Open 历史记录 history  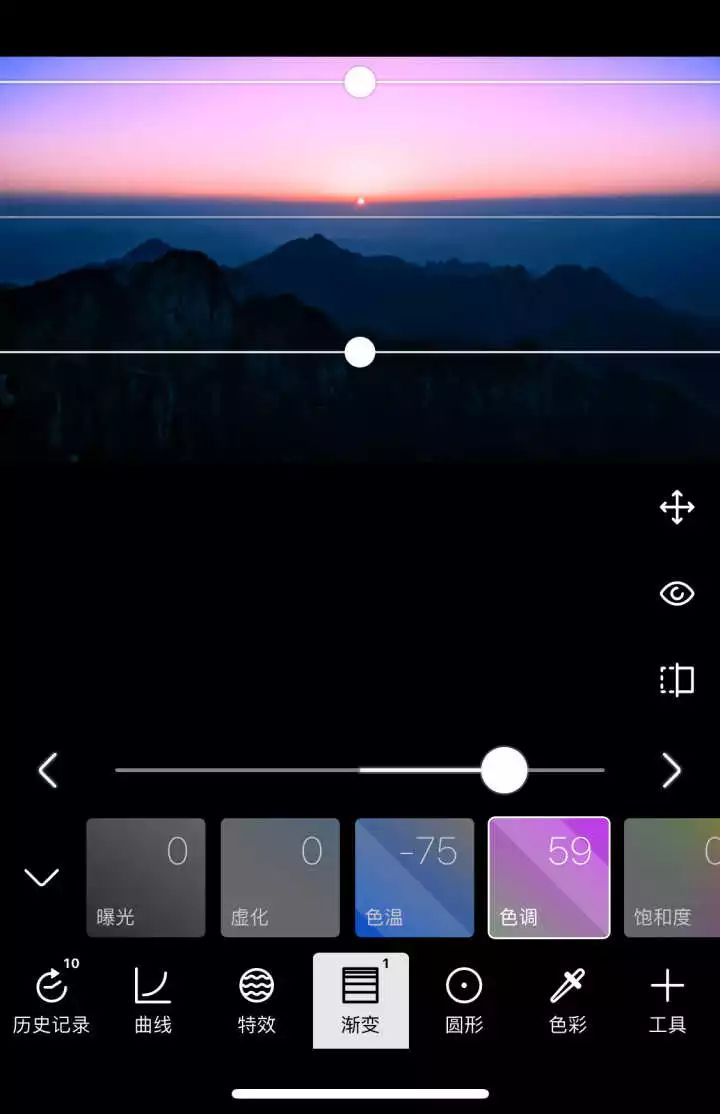[51, 1000]
